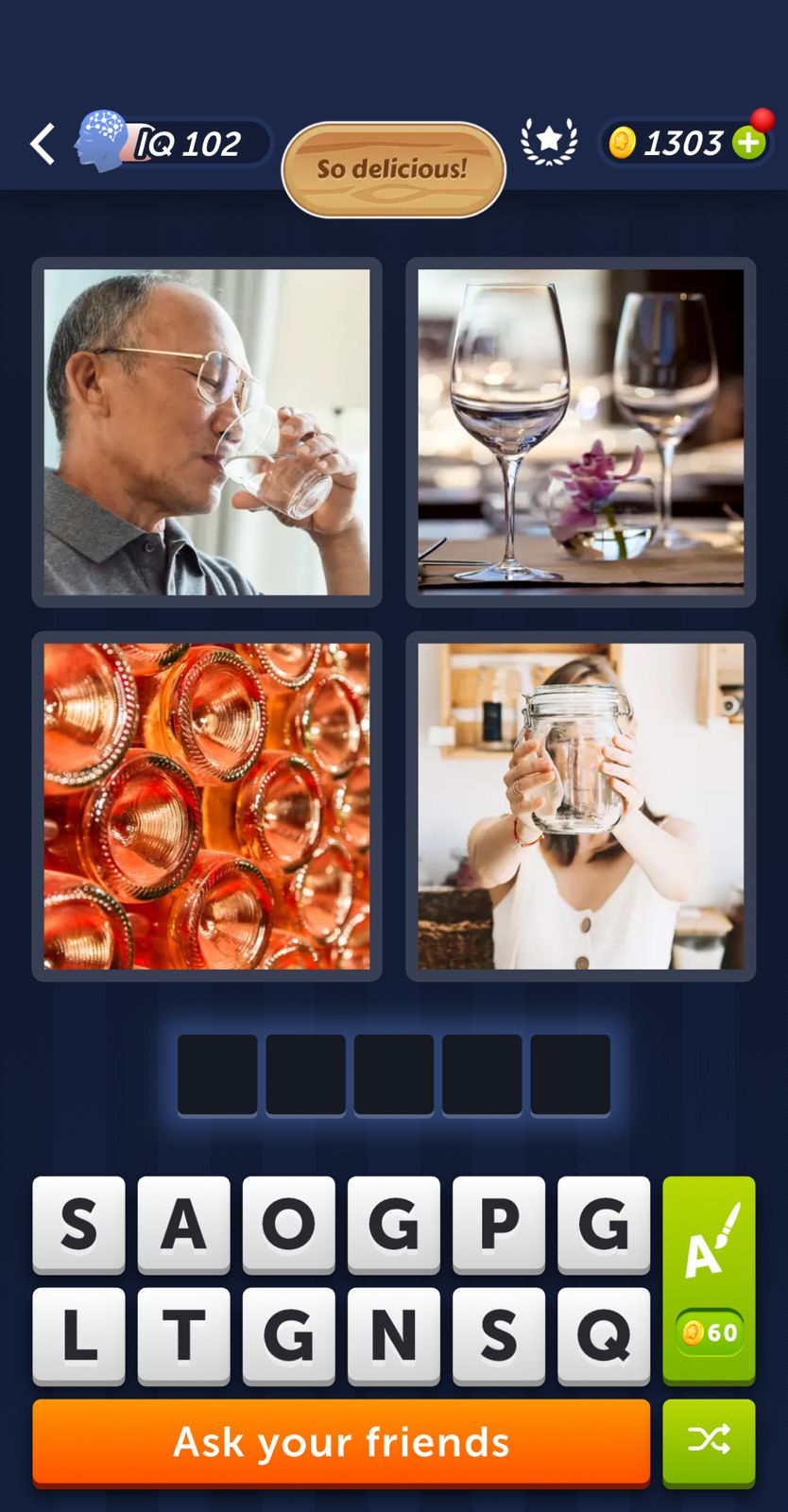Select the letter A tile
This screenshot has height=1512, width=788.
pos(183,1224)
